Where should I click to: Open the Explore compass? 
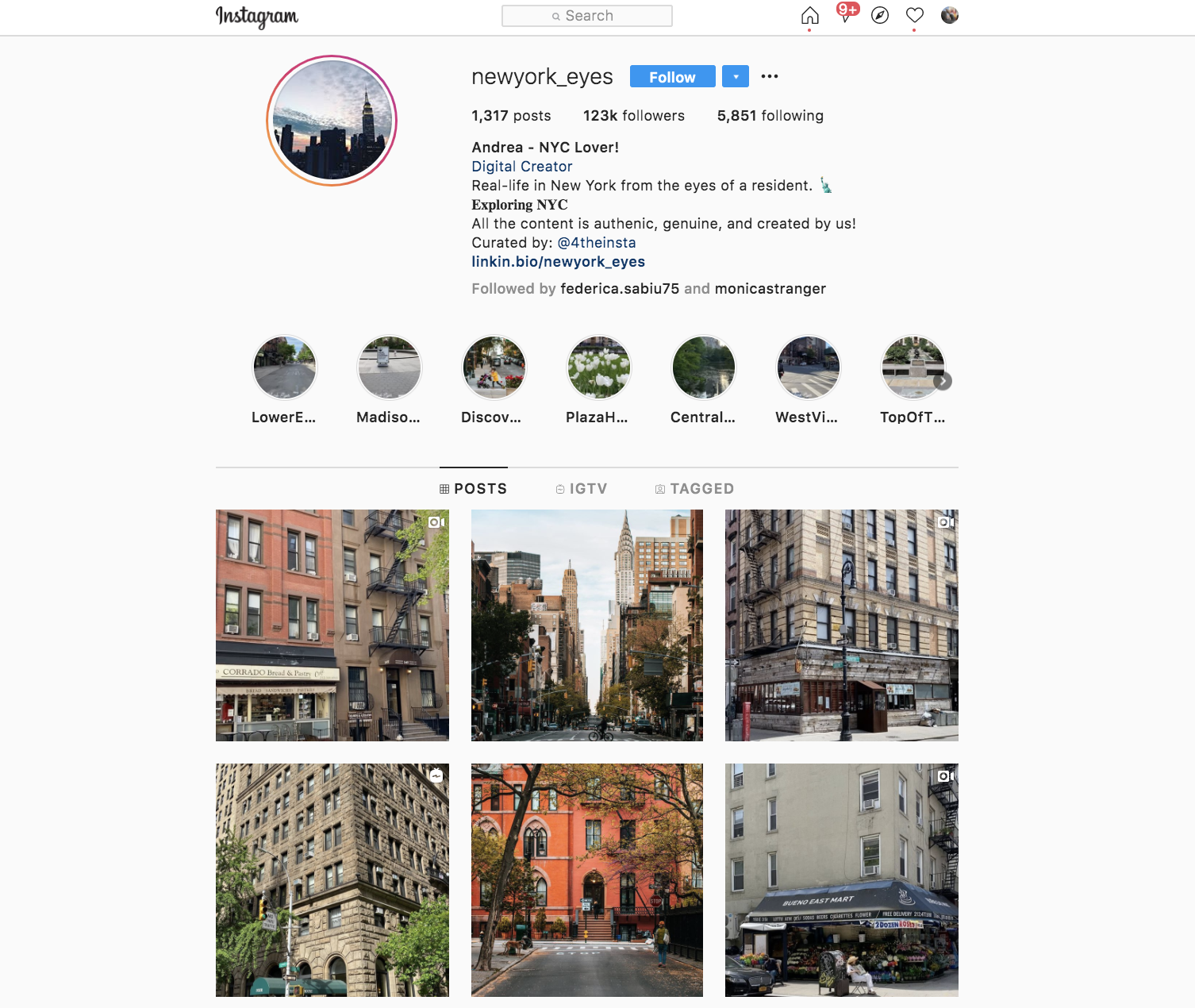[879, 16]
